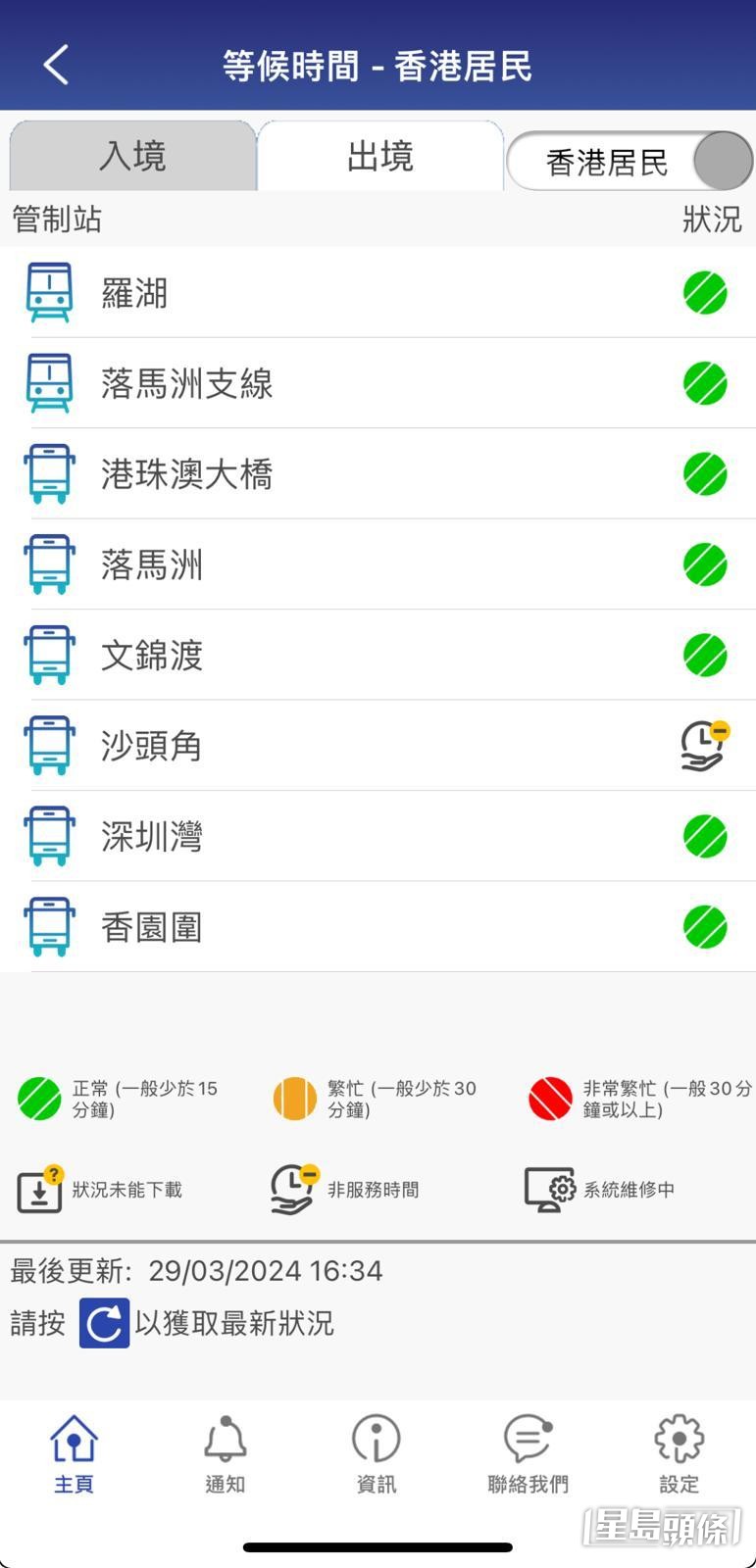Open the 落馬洲支線 row
This screenshot has height=1568, width=756.
click(x=378, y=383)
